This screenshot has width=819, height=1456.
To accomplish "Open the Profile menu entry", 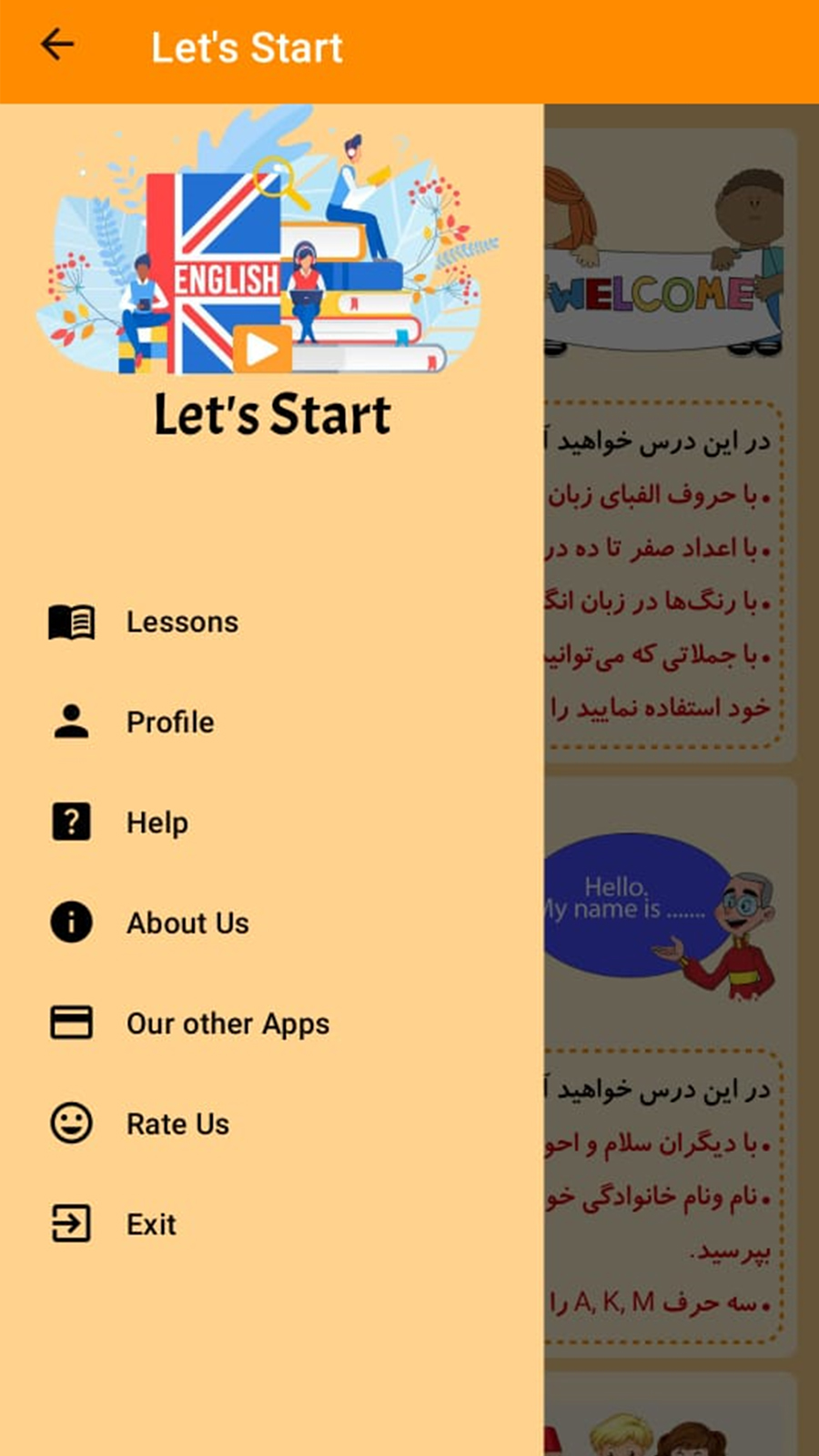I will 170,722.
